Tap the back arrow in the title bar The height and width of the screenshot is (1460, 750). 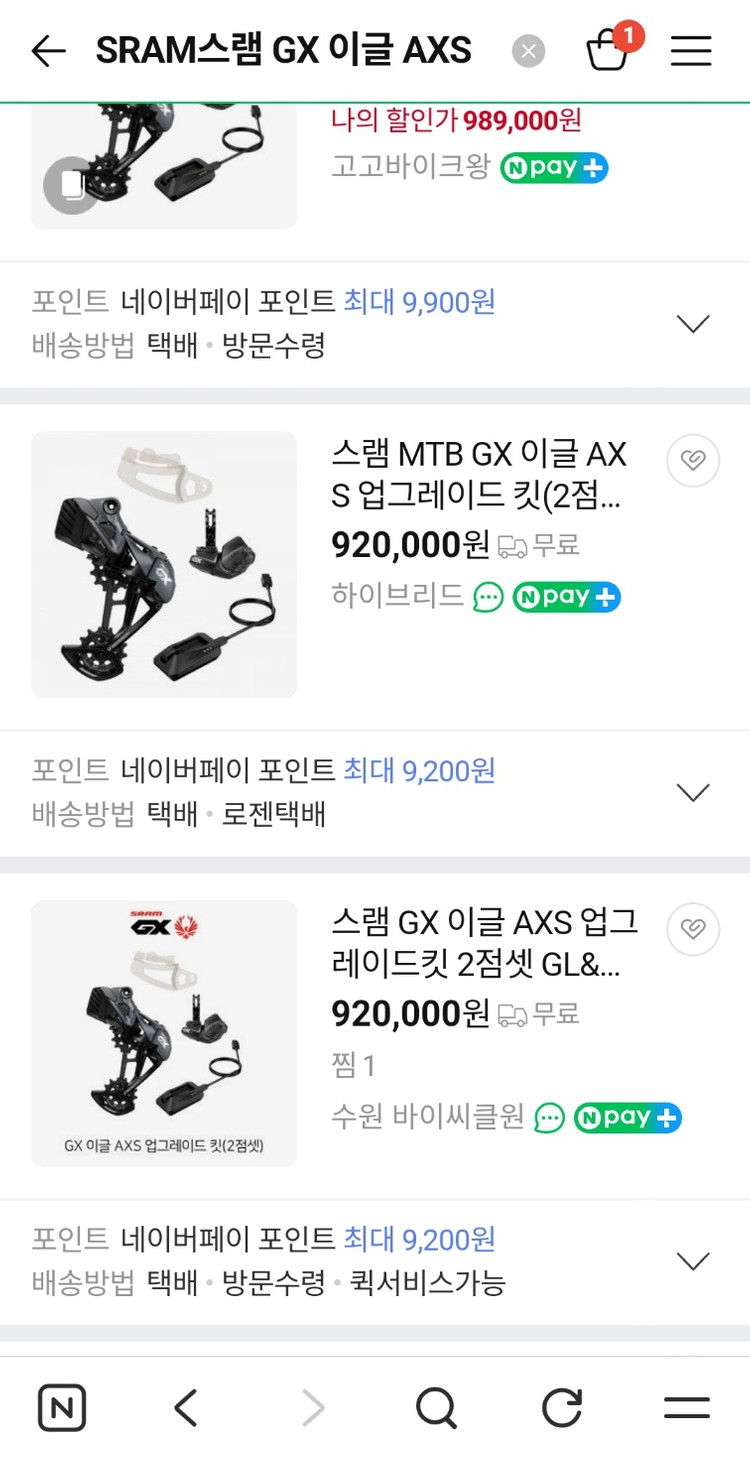coord(48,50)
